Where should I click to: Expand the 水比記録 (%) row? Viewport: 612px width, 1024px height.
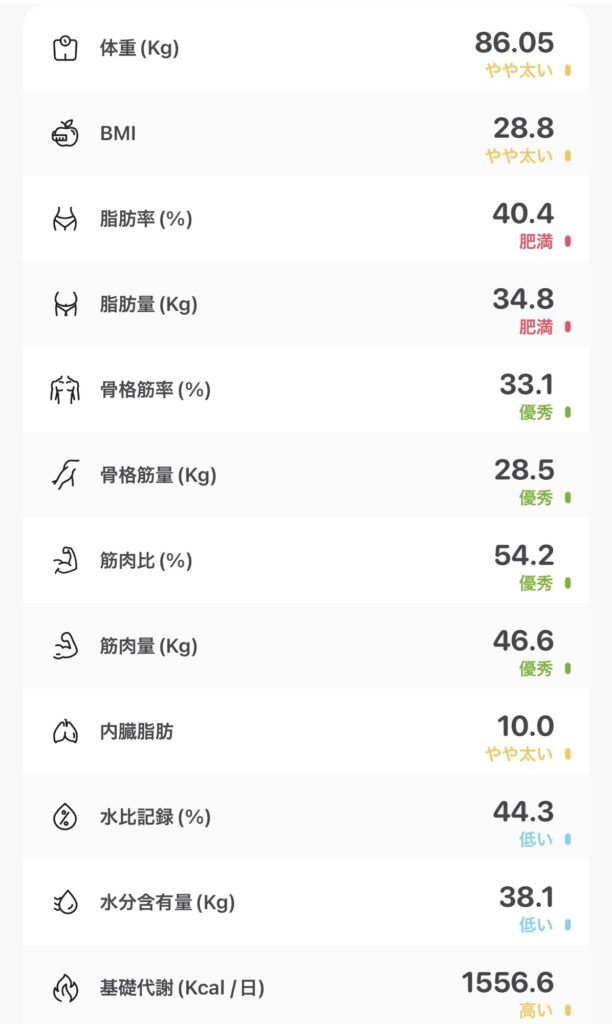click(305, 817)
